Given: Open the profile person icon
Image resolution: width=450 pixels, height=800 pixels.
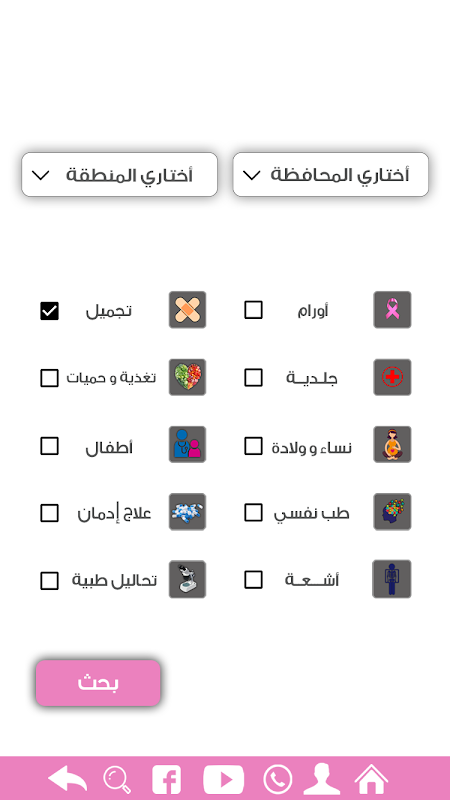Looking at the screenshot, I should 322,780.
